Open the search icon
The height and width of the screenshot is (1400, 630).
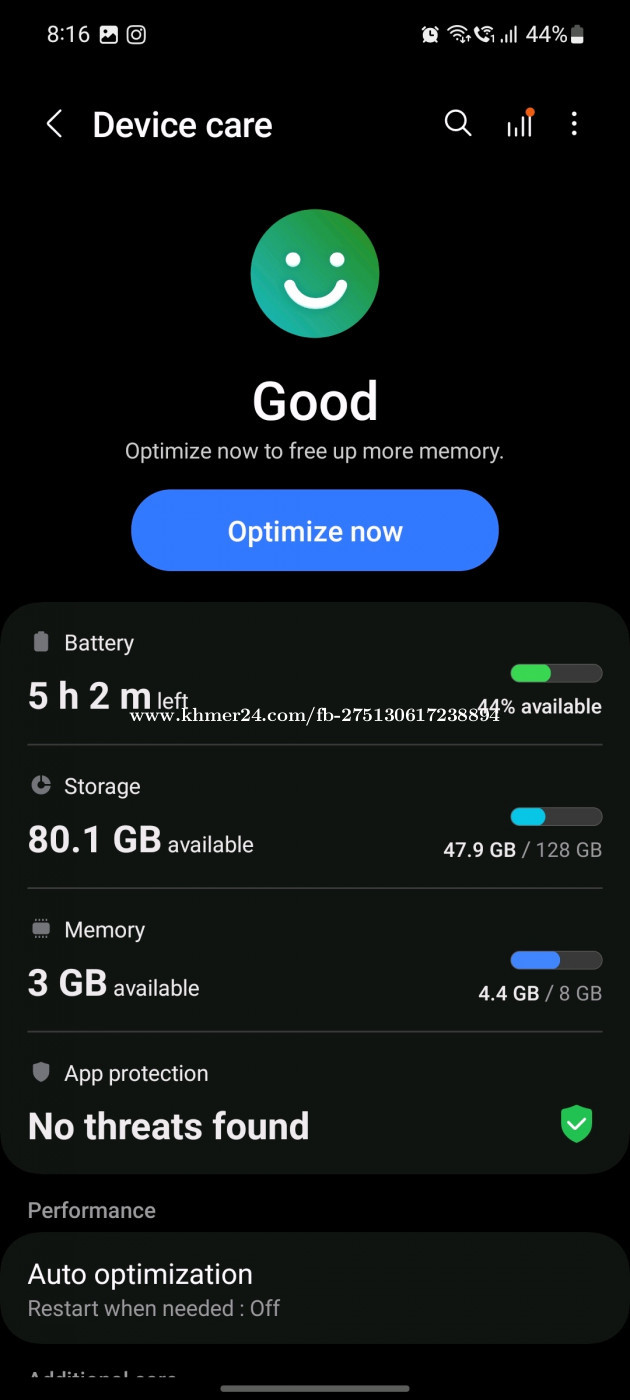pos(458,123)
